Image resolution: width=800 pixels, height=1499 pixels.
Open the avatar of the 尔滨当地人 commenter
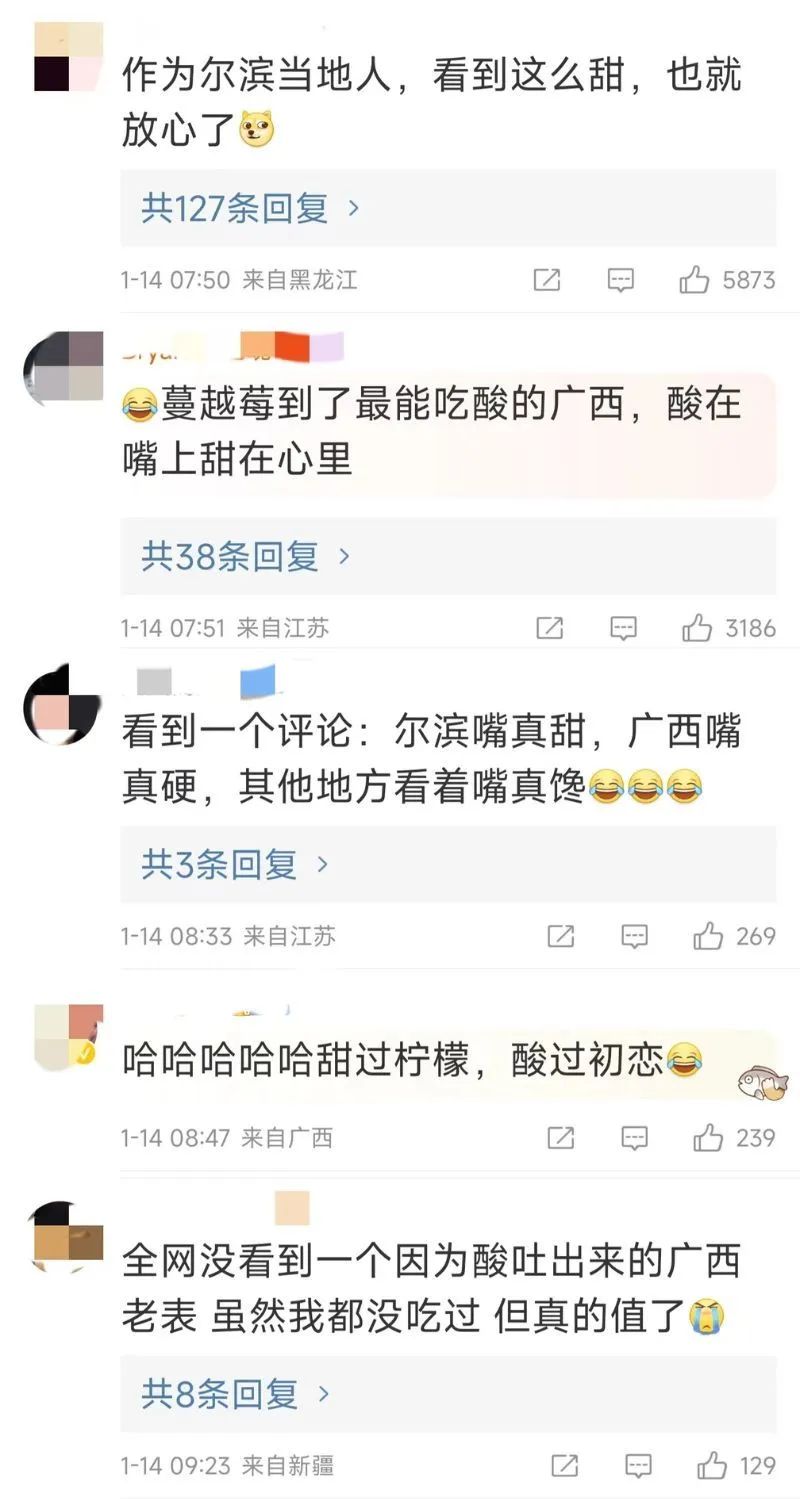point(68,56)
